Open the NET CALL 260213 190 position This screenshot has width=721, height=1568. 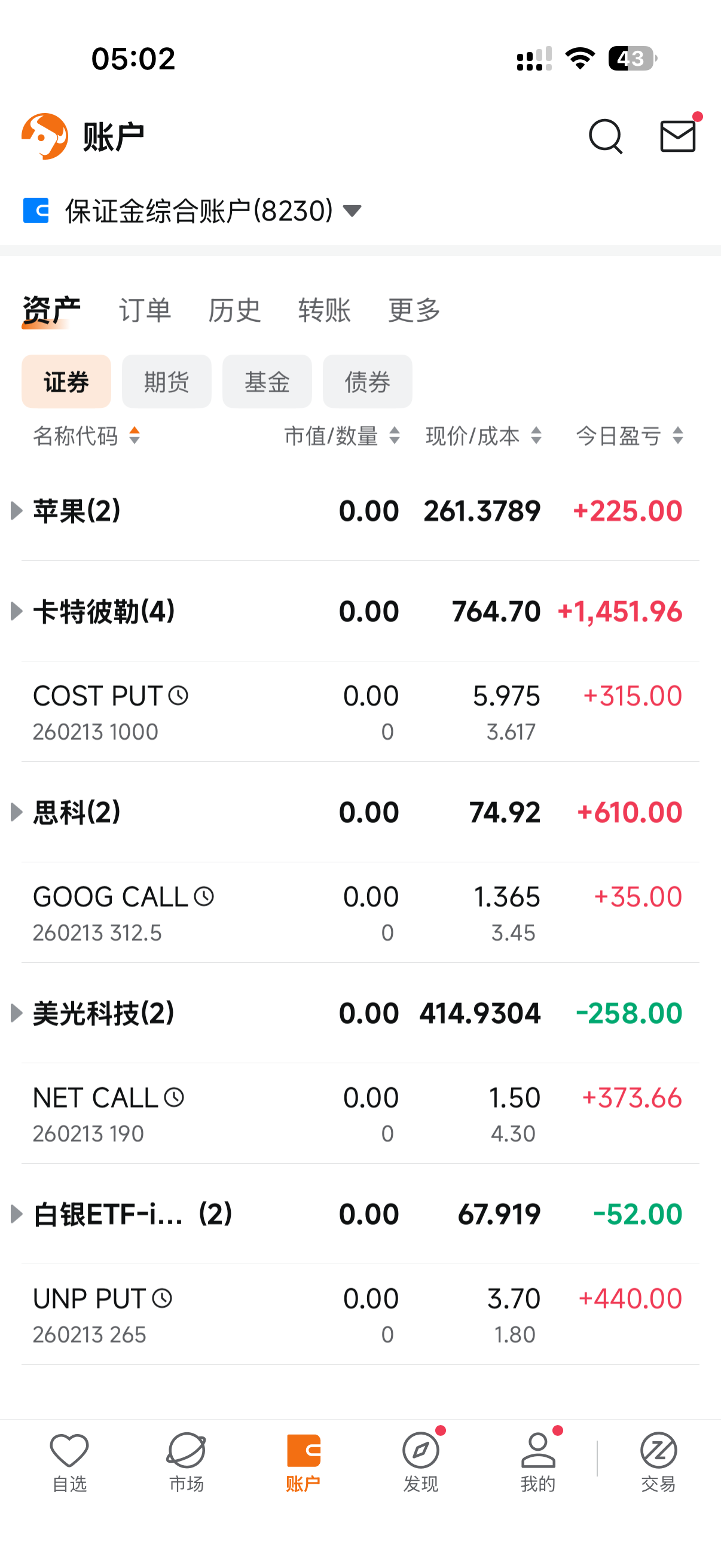click(x=109, y=1114)
